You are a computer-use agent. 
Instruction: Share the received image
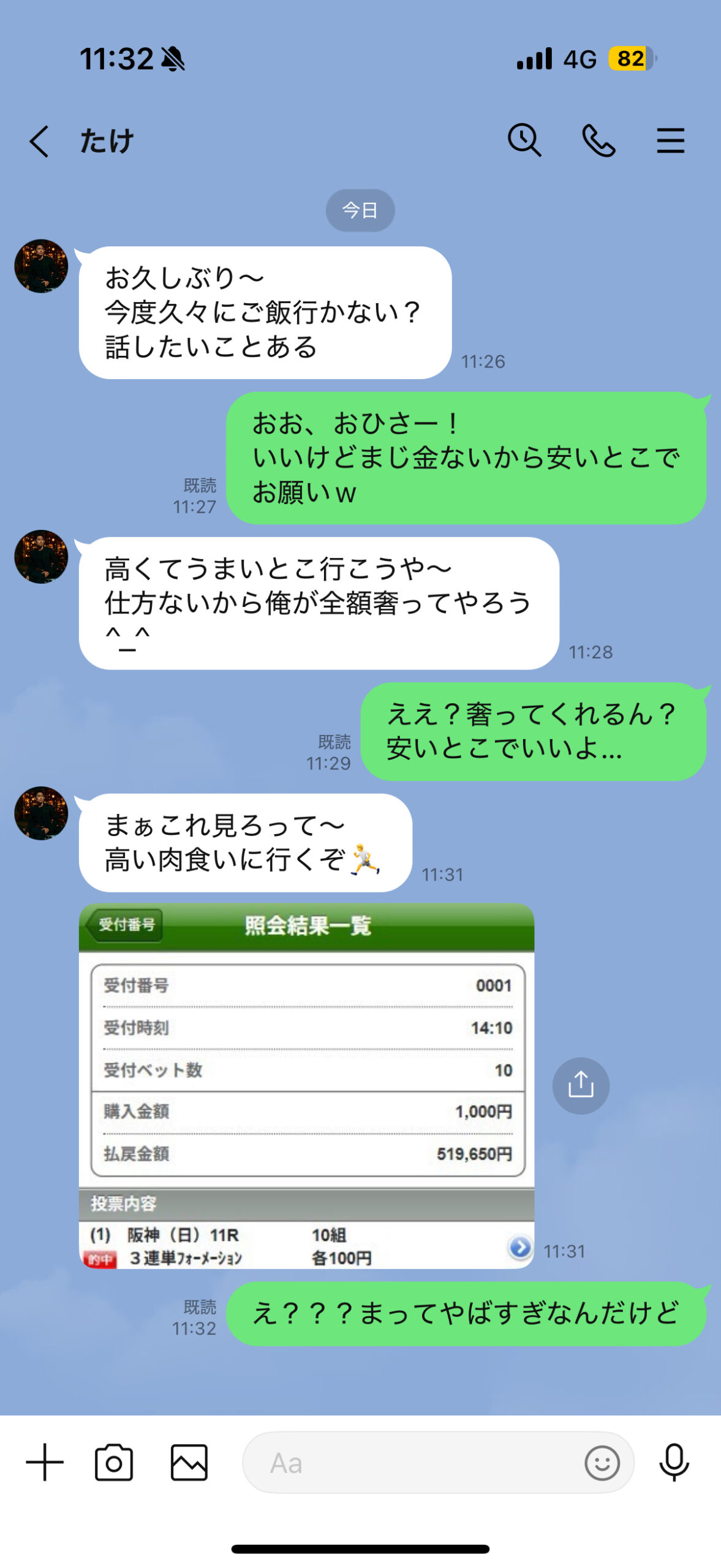pos(580,1085)
